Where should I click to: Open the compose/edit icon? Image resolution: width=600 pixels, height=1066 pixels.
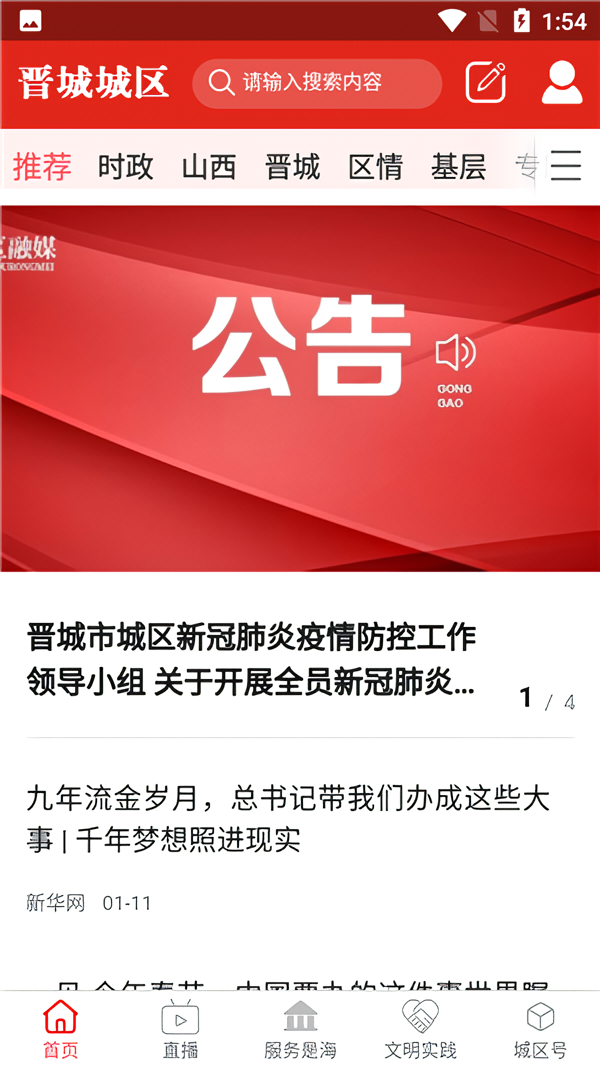(x=486, y=83)
